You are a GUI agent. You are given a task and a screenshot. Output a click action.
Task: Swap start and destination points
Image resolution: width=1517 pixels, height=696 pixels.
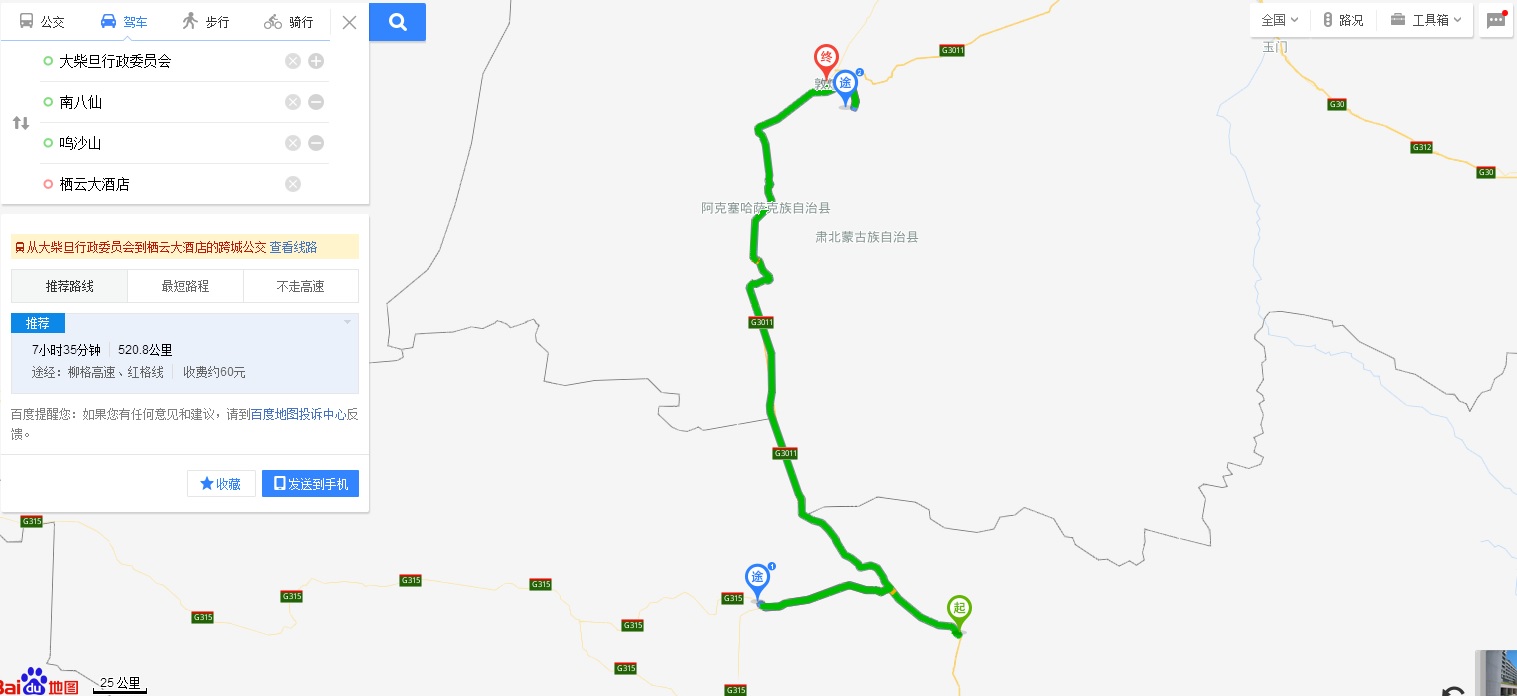click(21, 123)
